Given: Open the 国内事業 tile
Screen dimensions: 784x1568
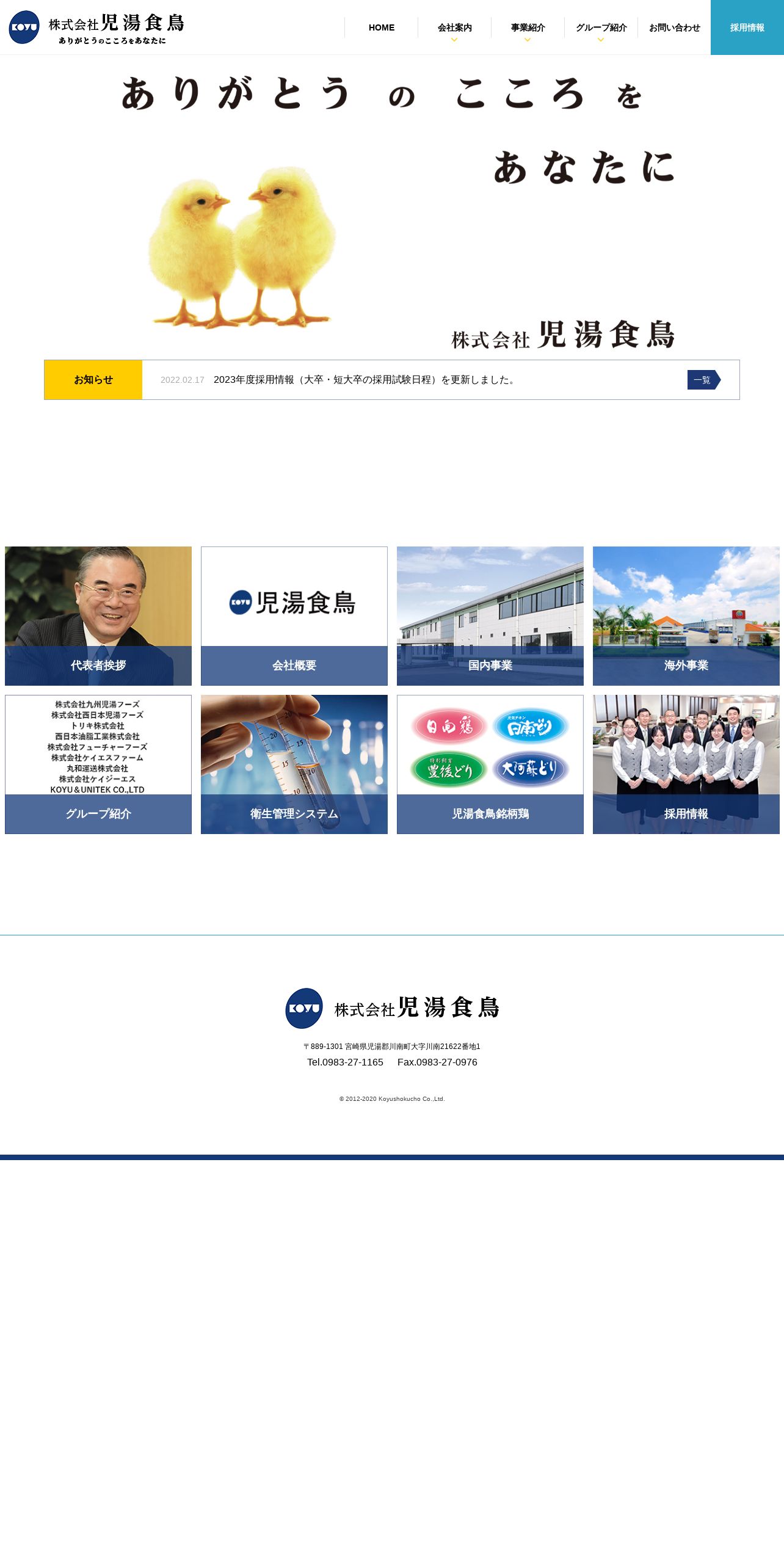Looking at the screenshot, I should click(x=490, y=616).
